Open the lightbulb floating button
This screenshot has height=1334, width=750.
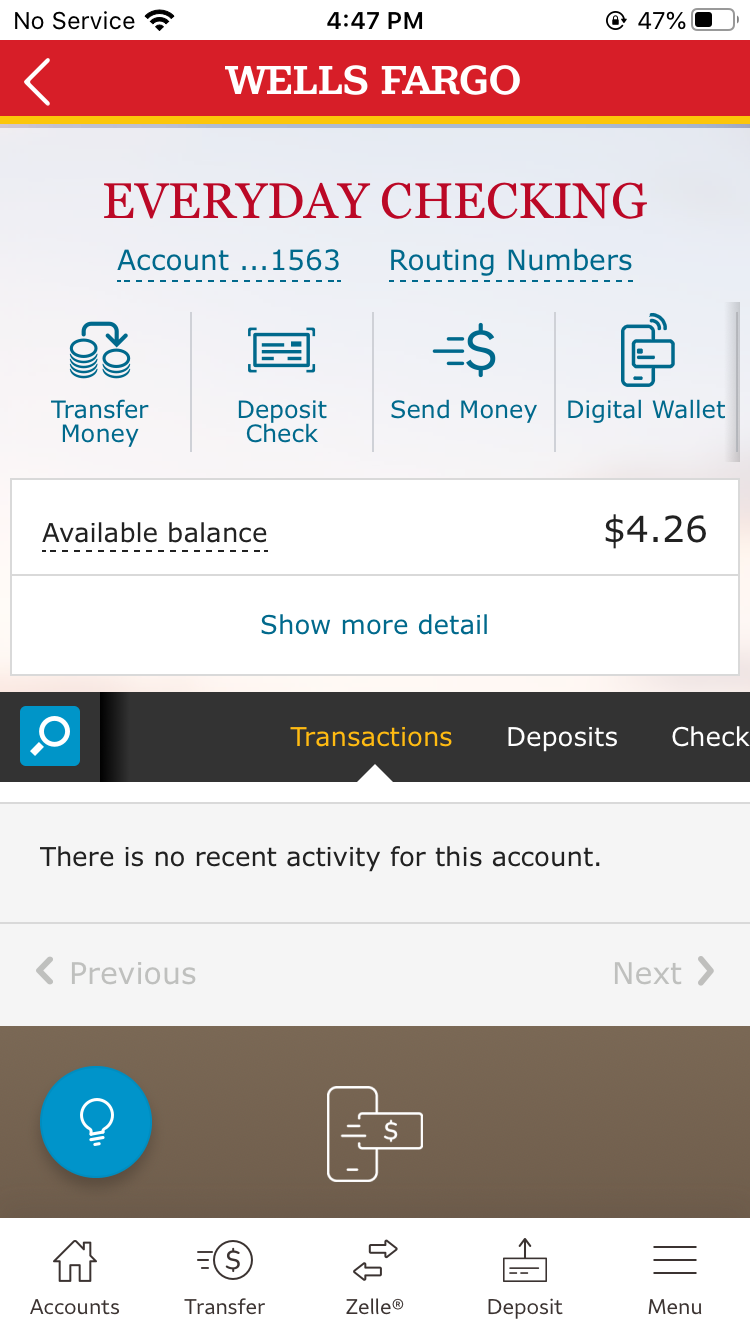coord(96,1122)
